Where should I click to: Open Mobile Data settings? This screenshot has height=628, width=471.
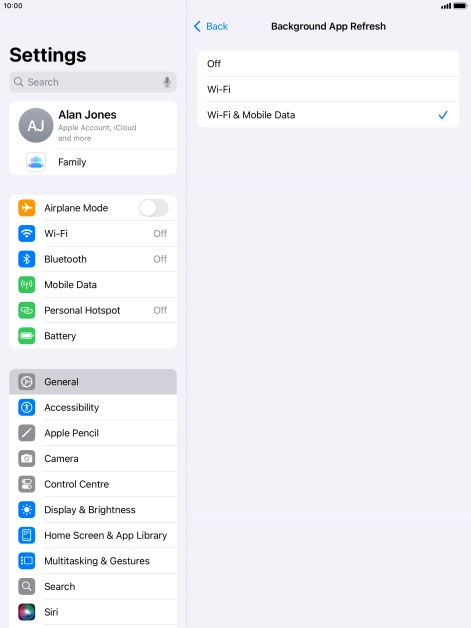click(x=93, y=285)
